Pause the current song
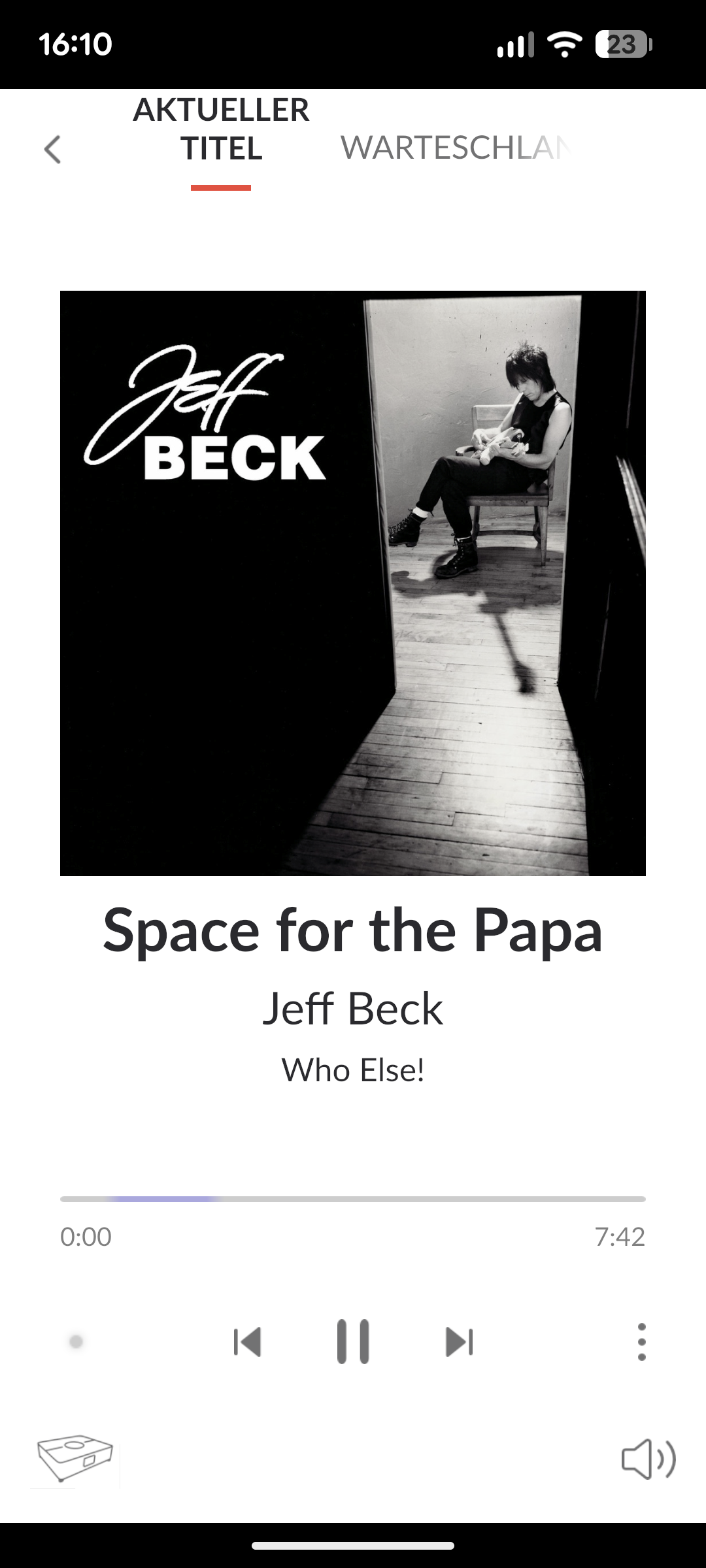This screenshot has width=706, height=1568. (x=353, y=1341)
